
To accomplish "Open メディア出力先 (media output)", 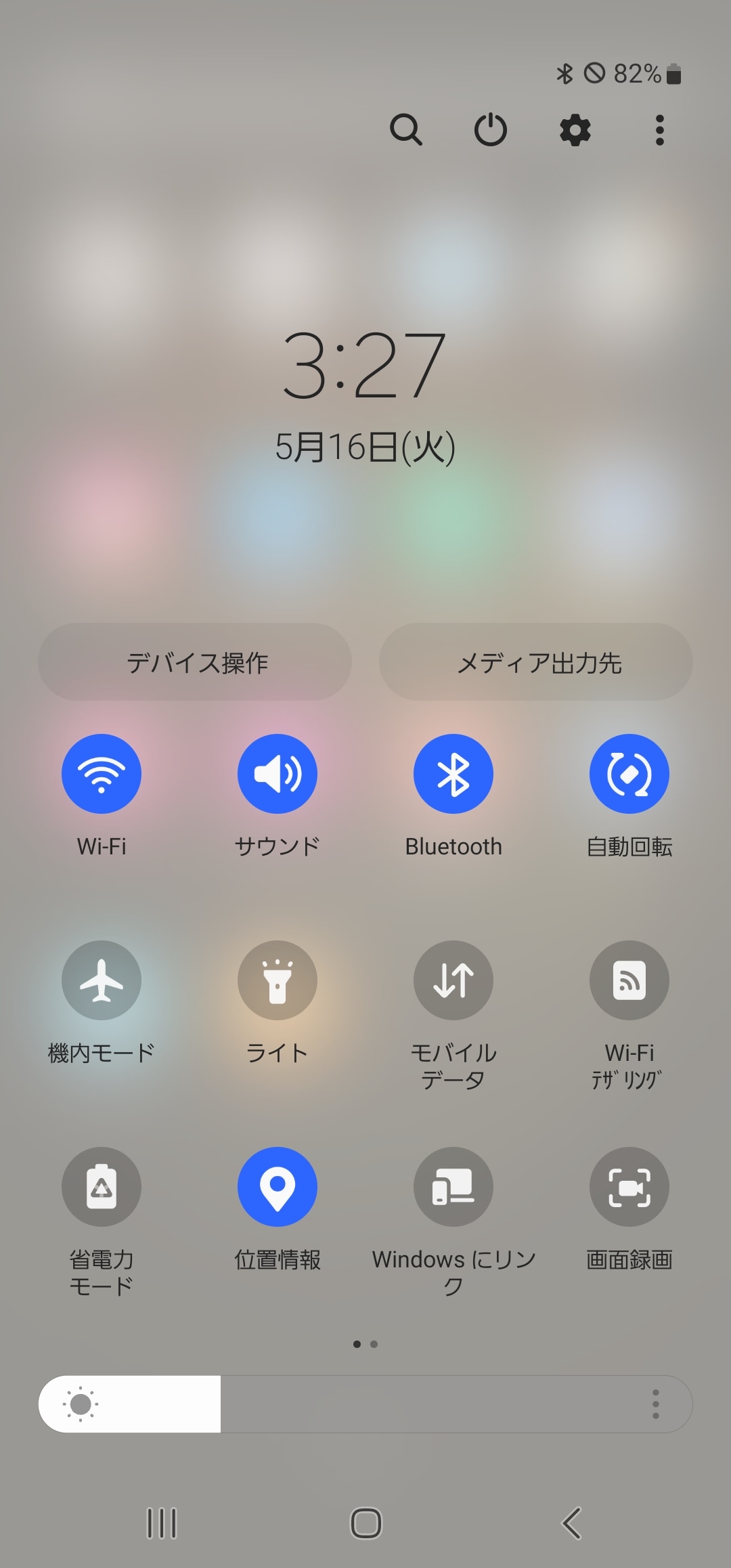I will (x=536, y=662).
